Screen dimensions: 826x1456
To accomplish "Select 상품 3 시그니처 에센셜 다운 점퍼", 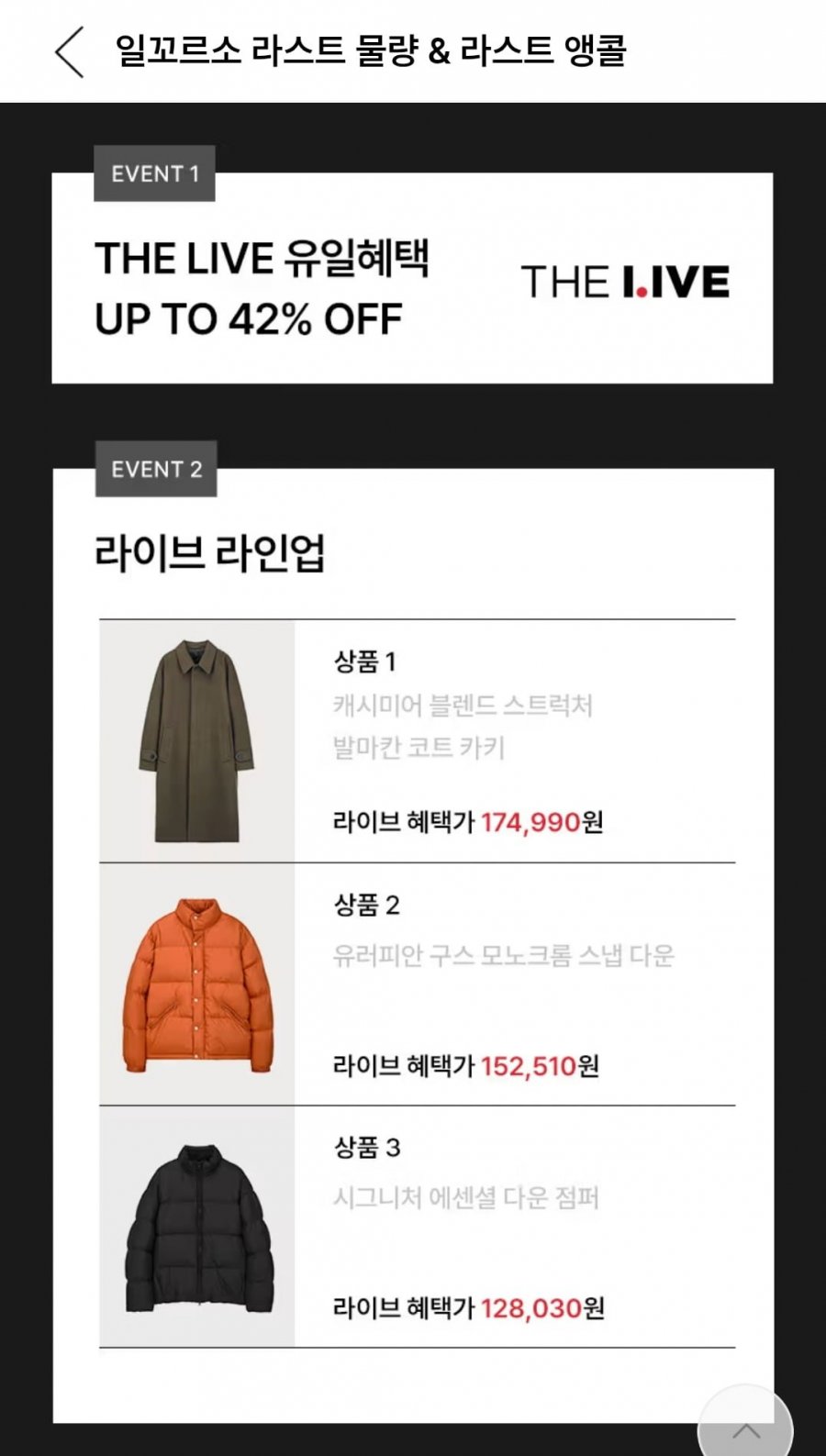I will pyautogui.click(x=417, y=1227).
